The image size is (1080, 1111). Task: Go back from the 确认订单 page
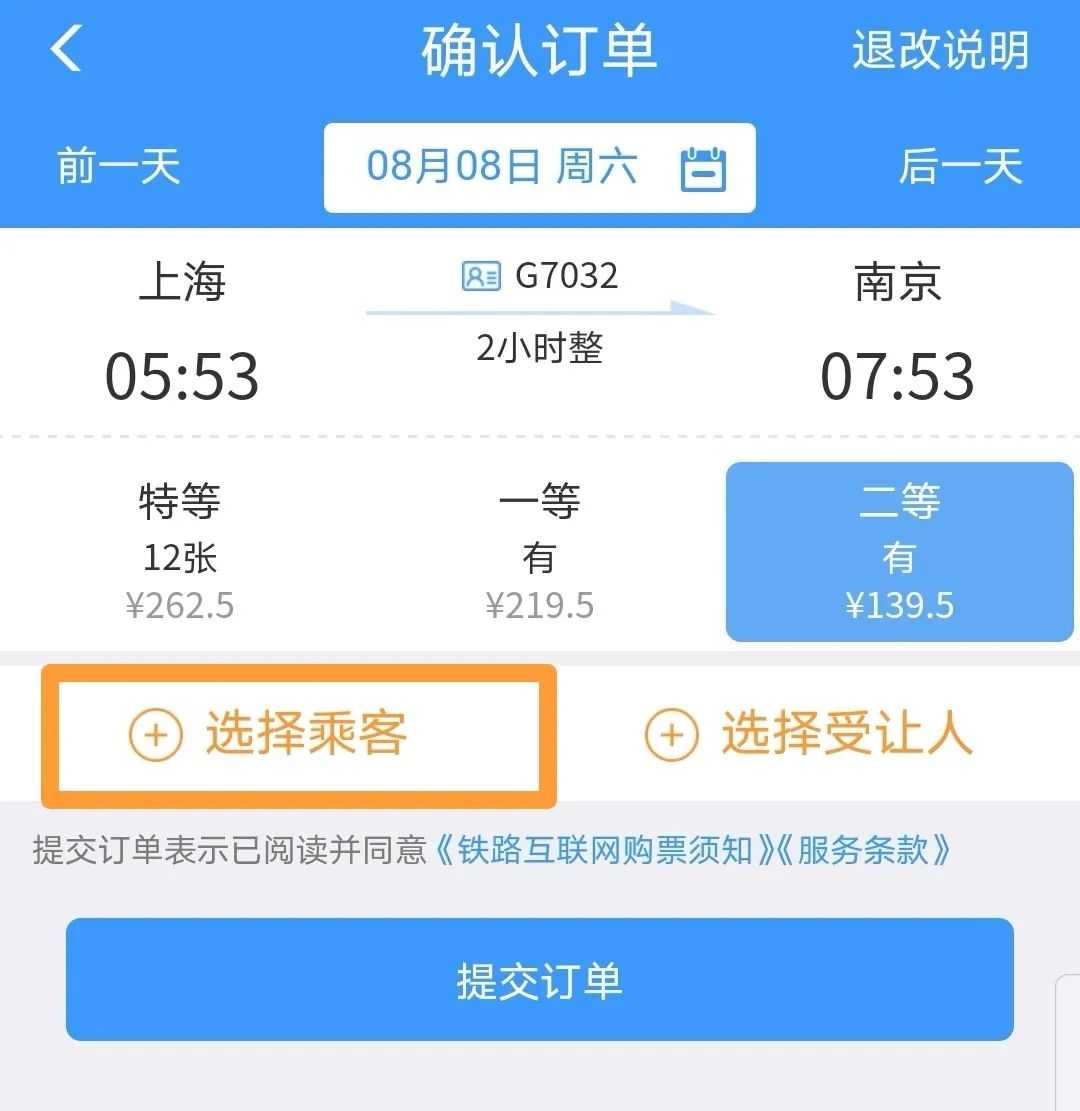point(66,50)
